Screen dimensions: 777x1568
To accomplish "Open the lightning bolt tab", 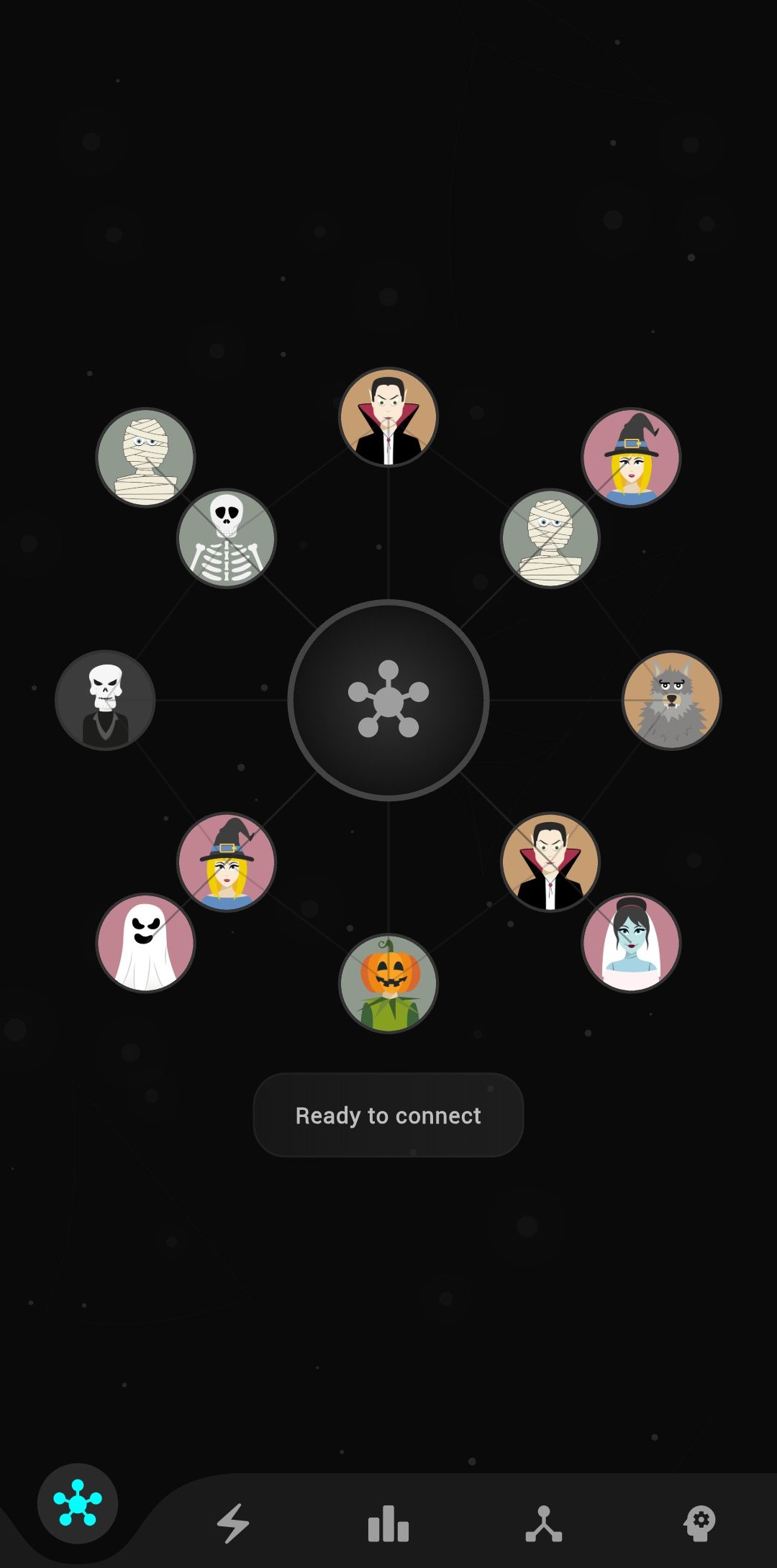I will click(x=233, y=1523).
